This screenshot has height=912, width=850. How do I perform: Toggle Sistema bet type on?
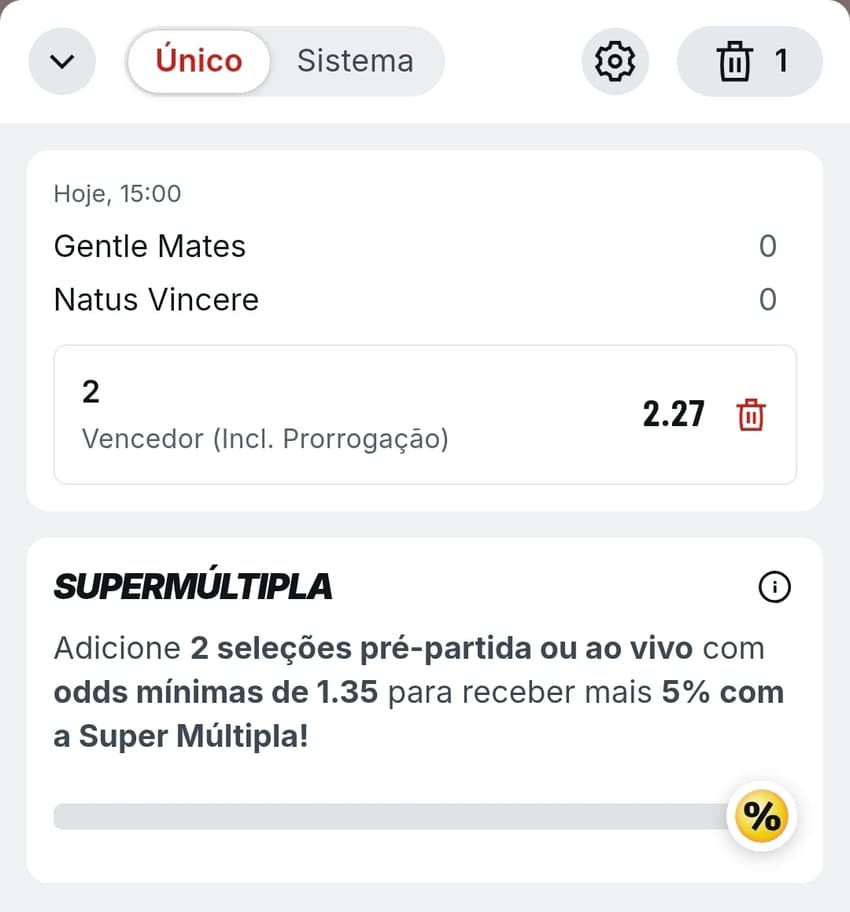[355, 61]
